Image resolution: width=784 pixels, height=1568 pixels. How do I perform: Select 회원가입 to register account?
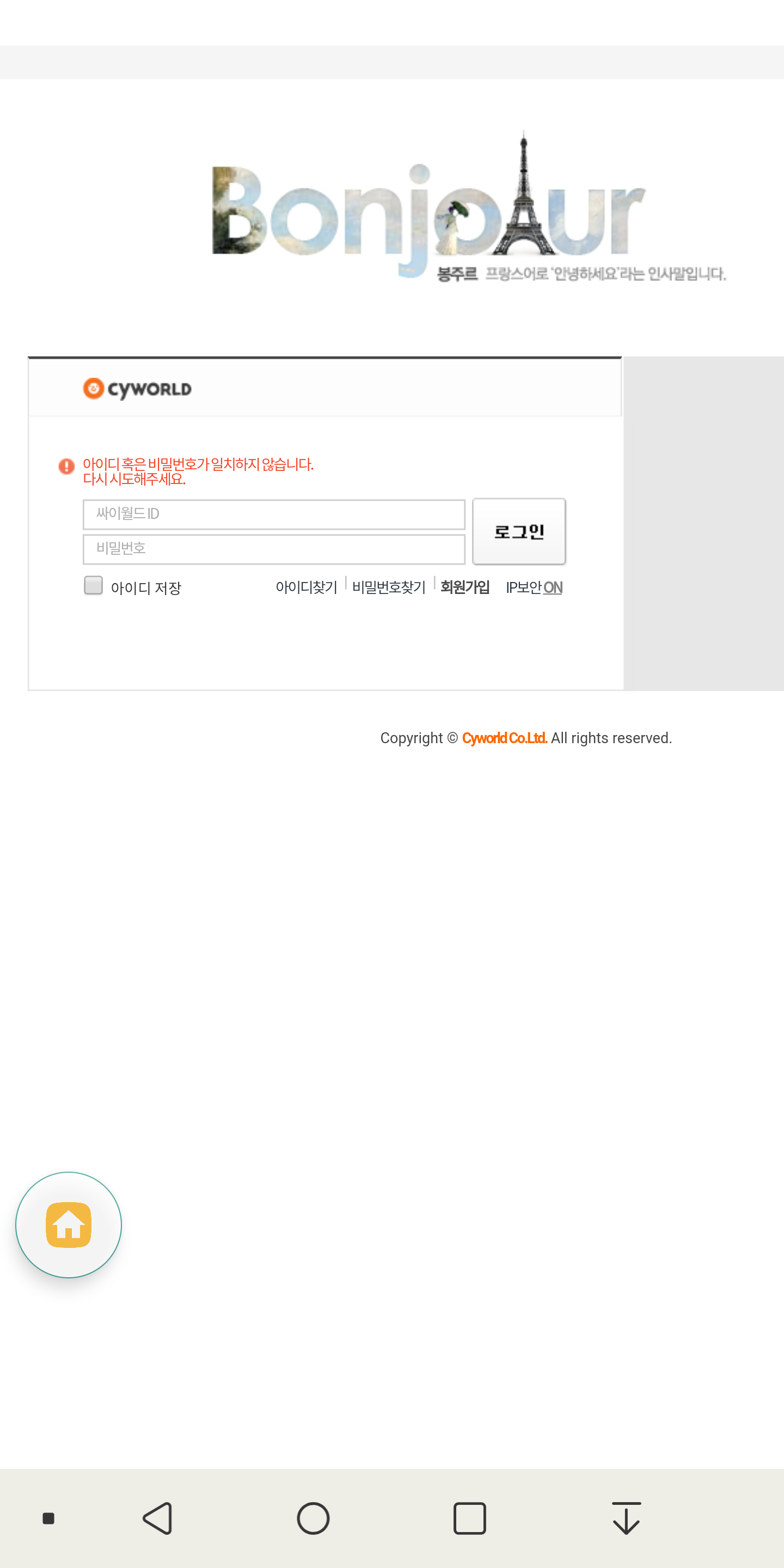(464, 587)
